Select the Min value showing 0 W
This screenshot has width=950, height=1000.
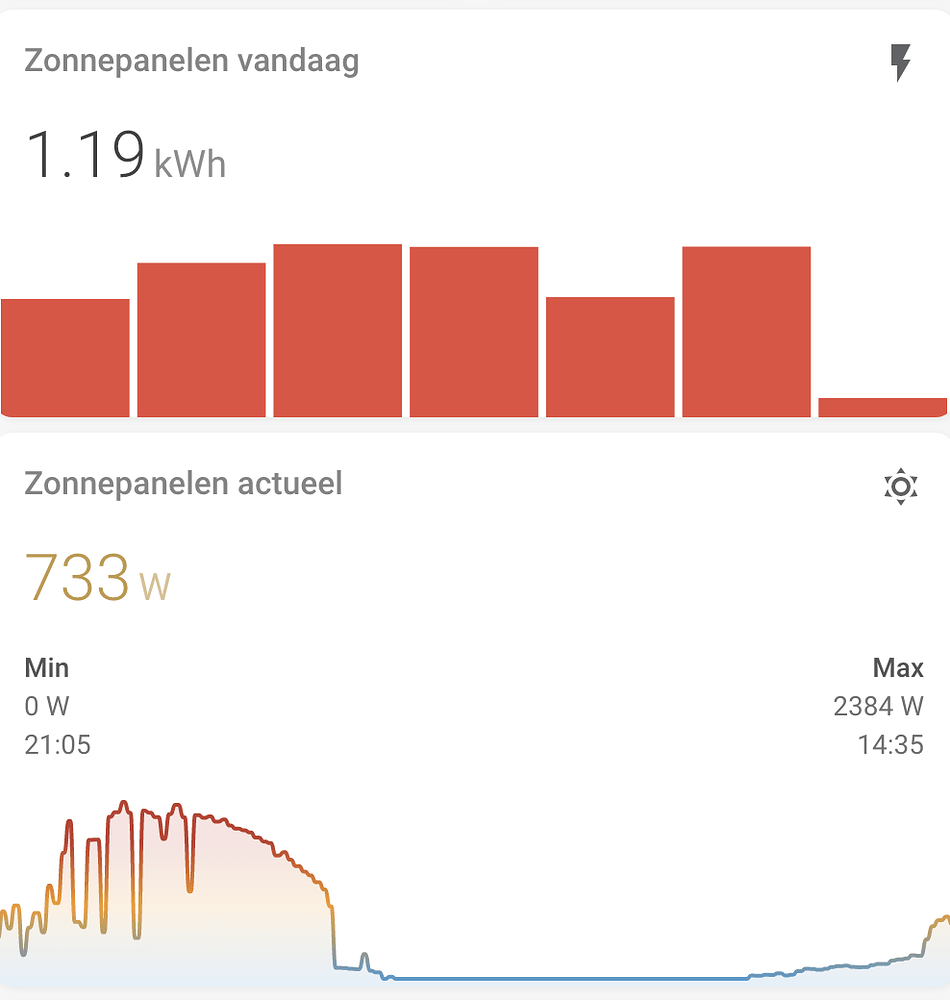(46, 706)
